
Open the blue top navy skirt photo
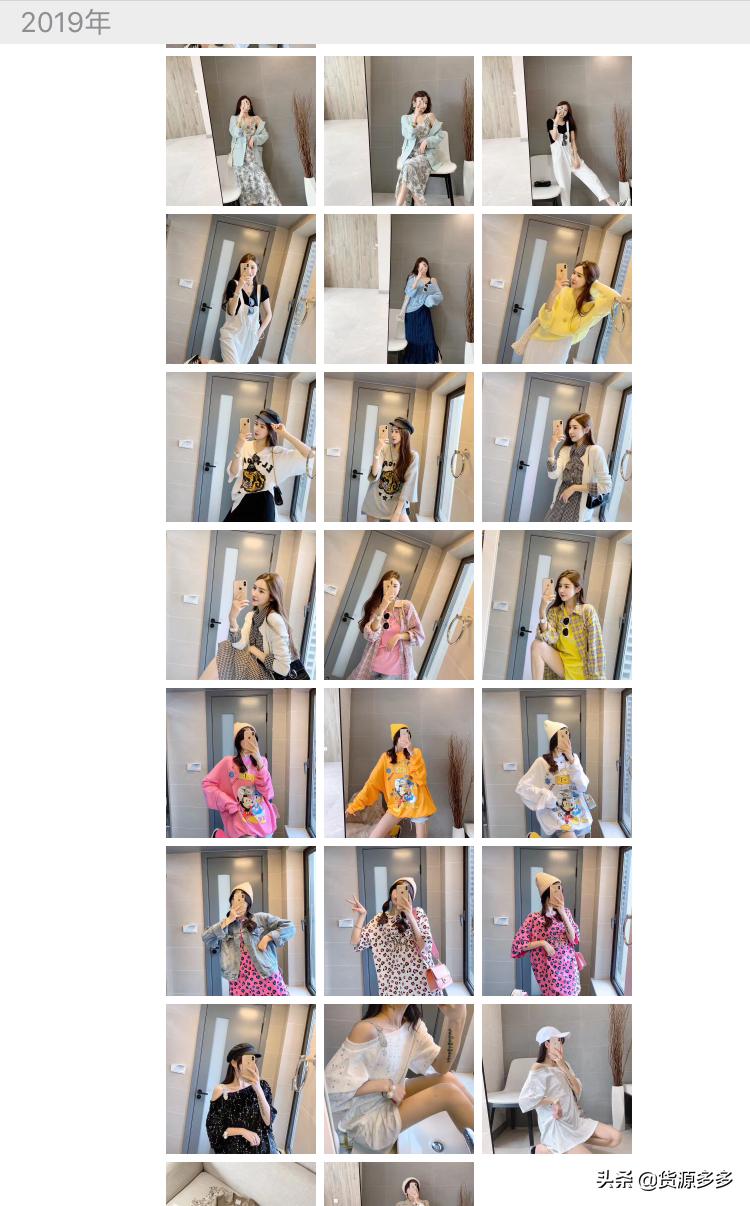tap(398, 289)
